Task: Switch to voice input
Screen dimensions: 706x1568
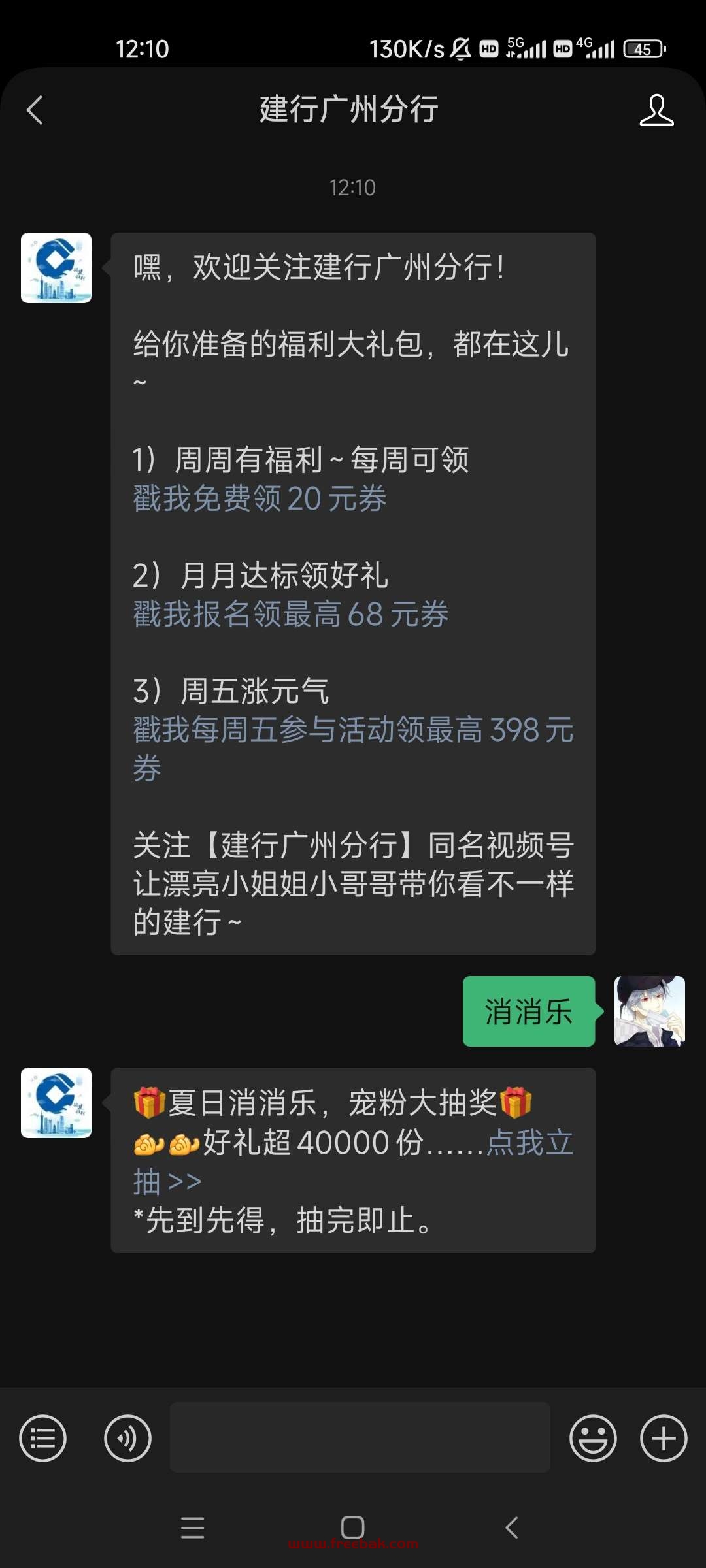Action: (127, 1438)
